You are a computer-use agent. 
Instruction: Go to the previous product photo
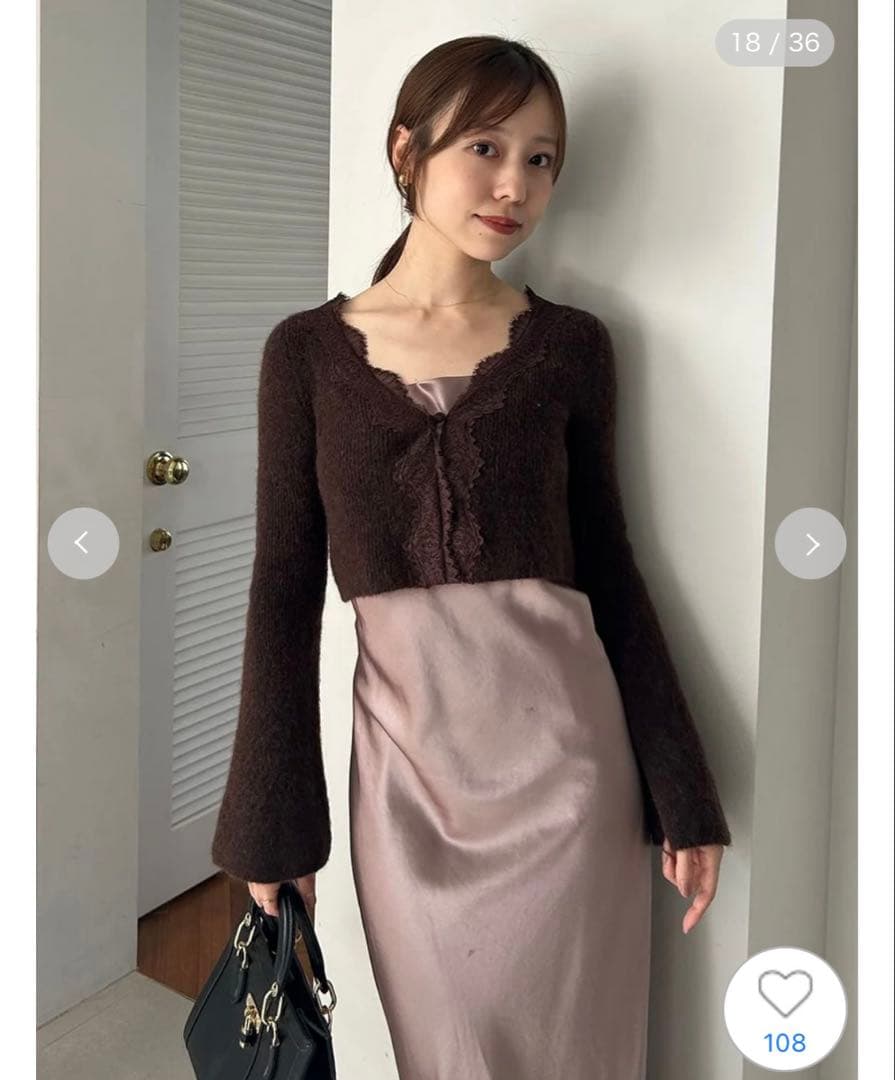83,543
